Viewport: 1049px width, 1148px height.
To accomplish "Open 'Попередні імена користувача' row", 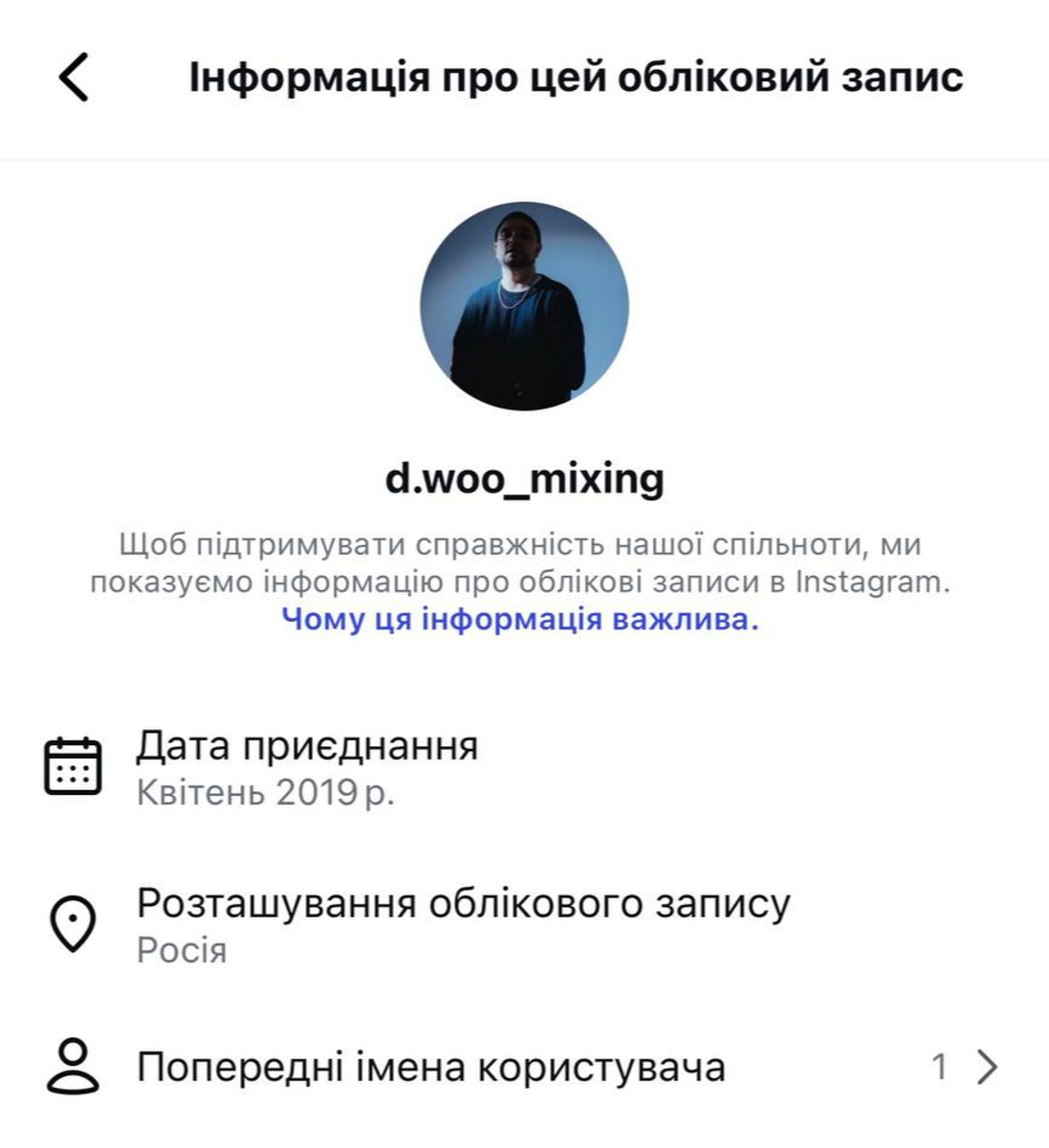I will coord(524,1066).
